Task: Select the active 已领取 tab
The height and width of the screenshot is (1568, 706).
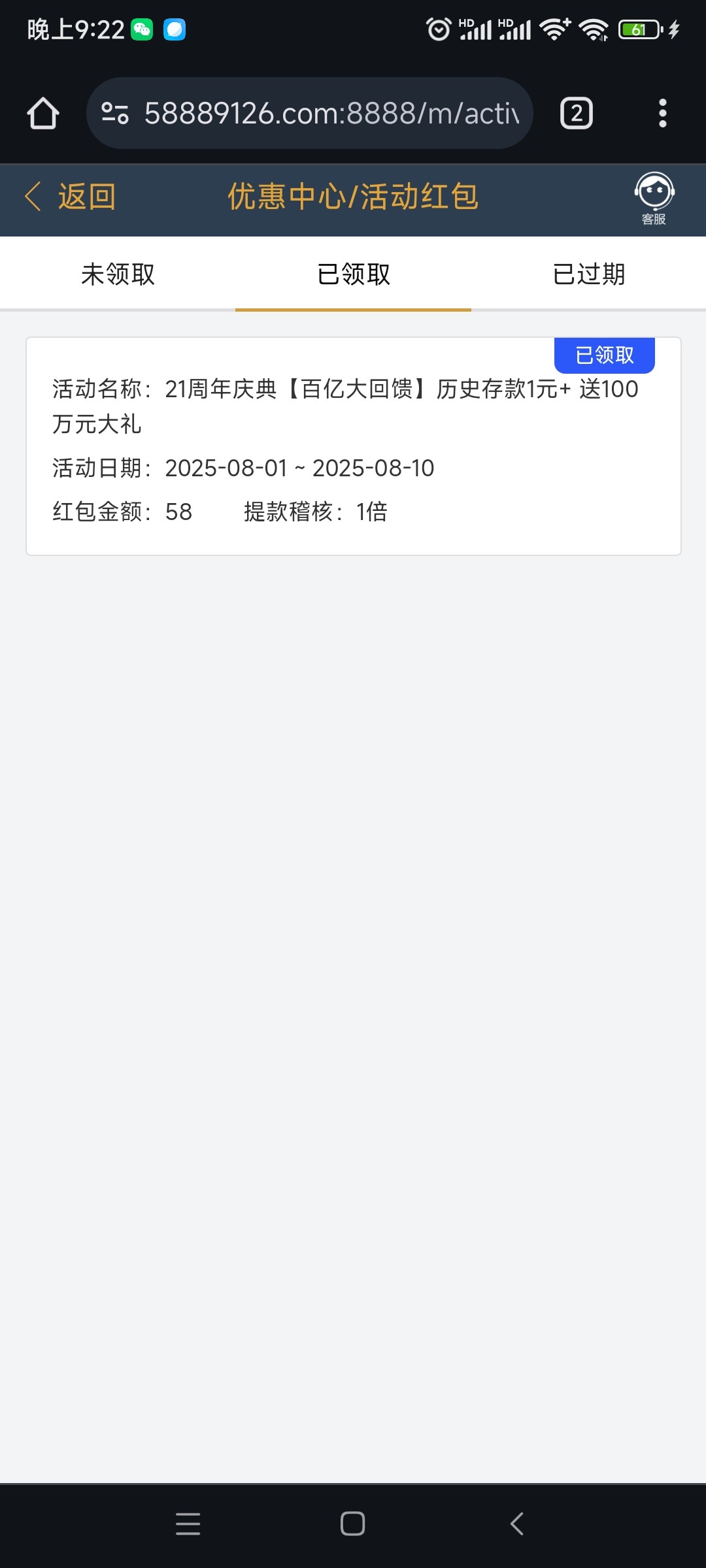Action: point(353,274)
